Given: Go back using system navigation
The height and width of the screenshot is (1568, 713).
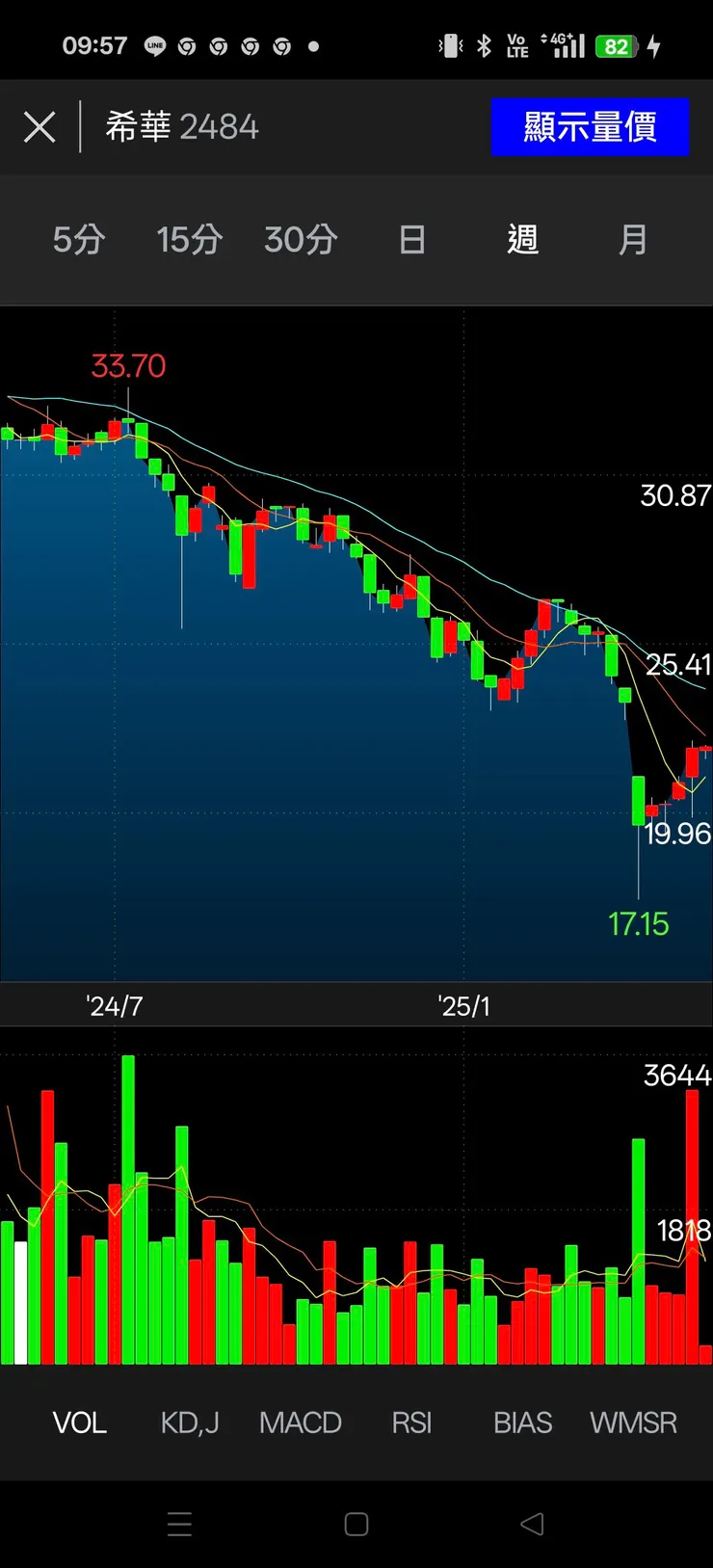Looking at the screenshot, I should (x=532, y=1524).
